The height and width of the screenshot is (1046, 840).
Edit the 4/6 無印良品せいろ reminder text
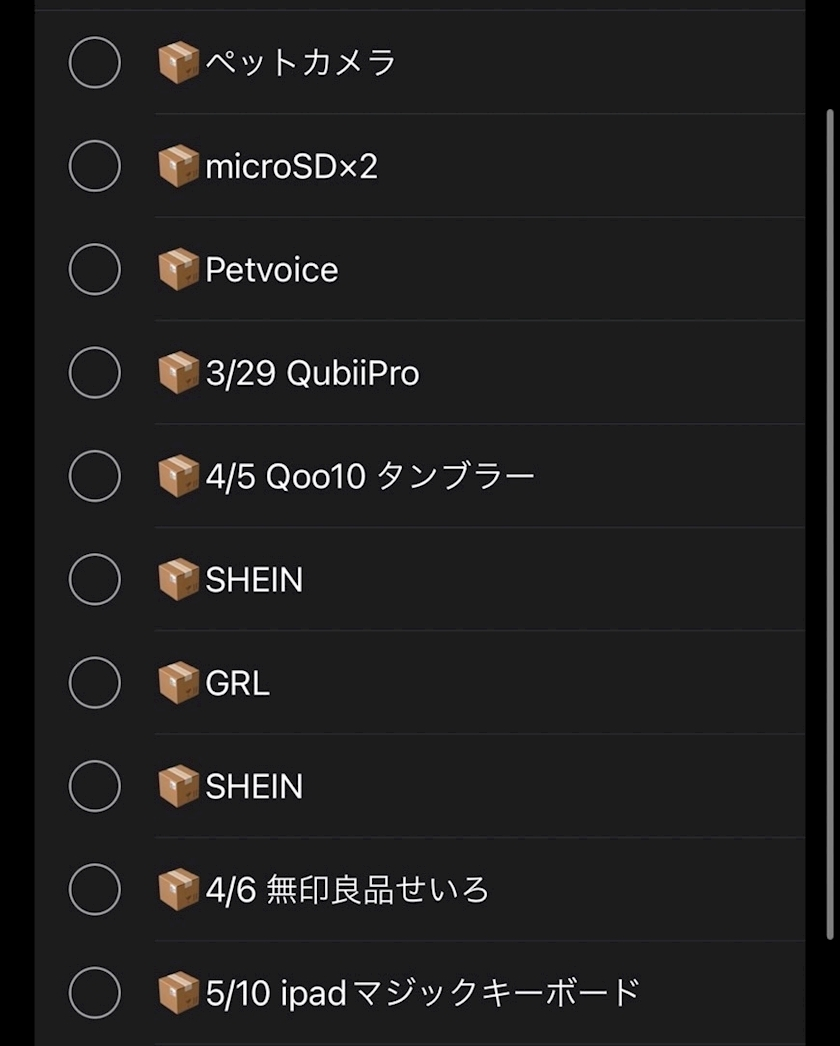coord(377,890)
